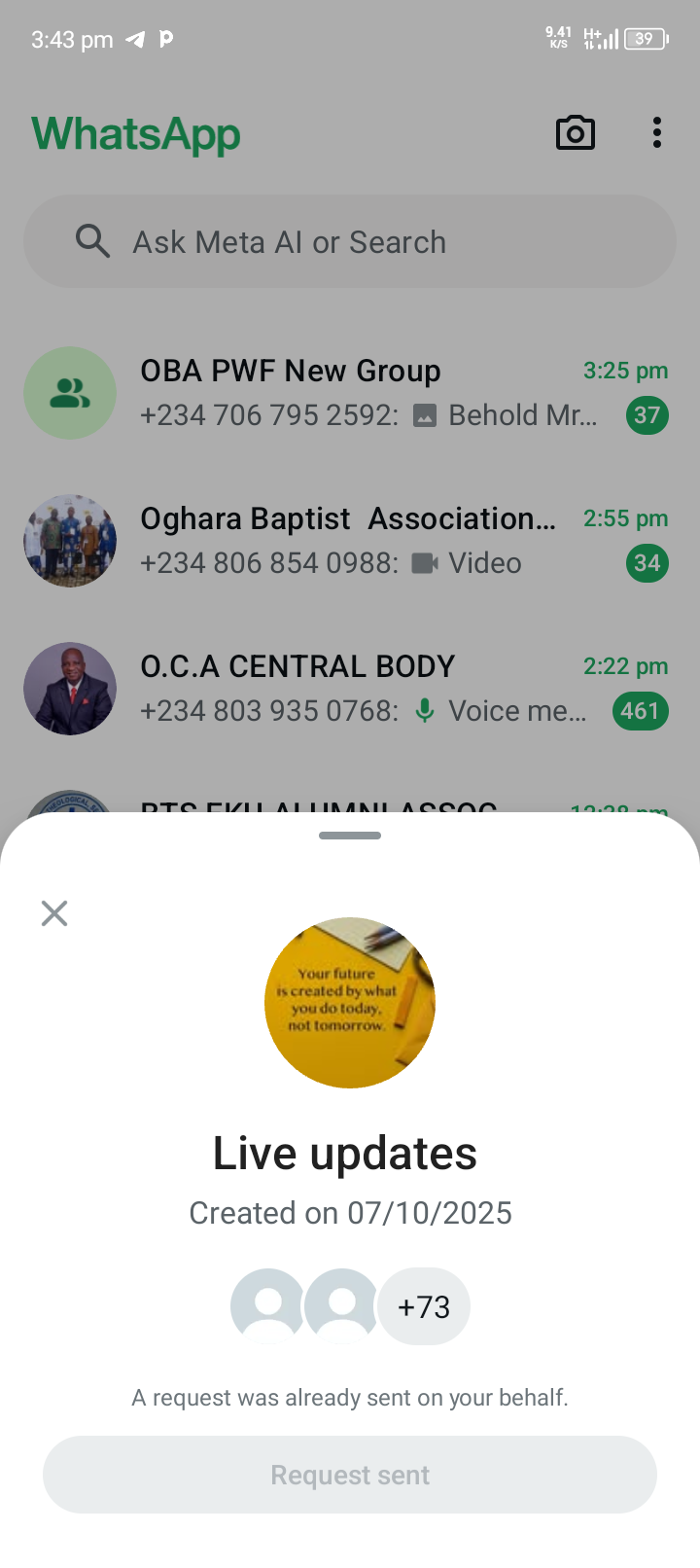Tap the Ask Meta AI or Search field
700x1568 pixels.
[x=350, y=241]
